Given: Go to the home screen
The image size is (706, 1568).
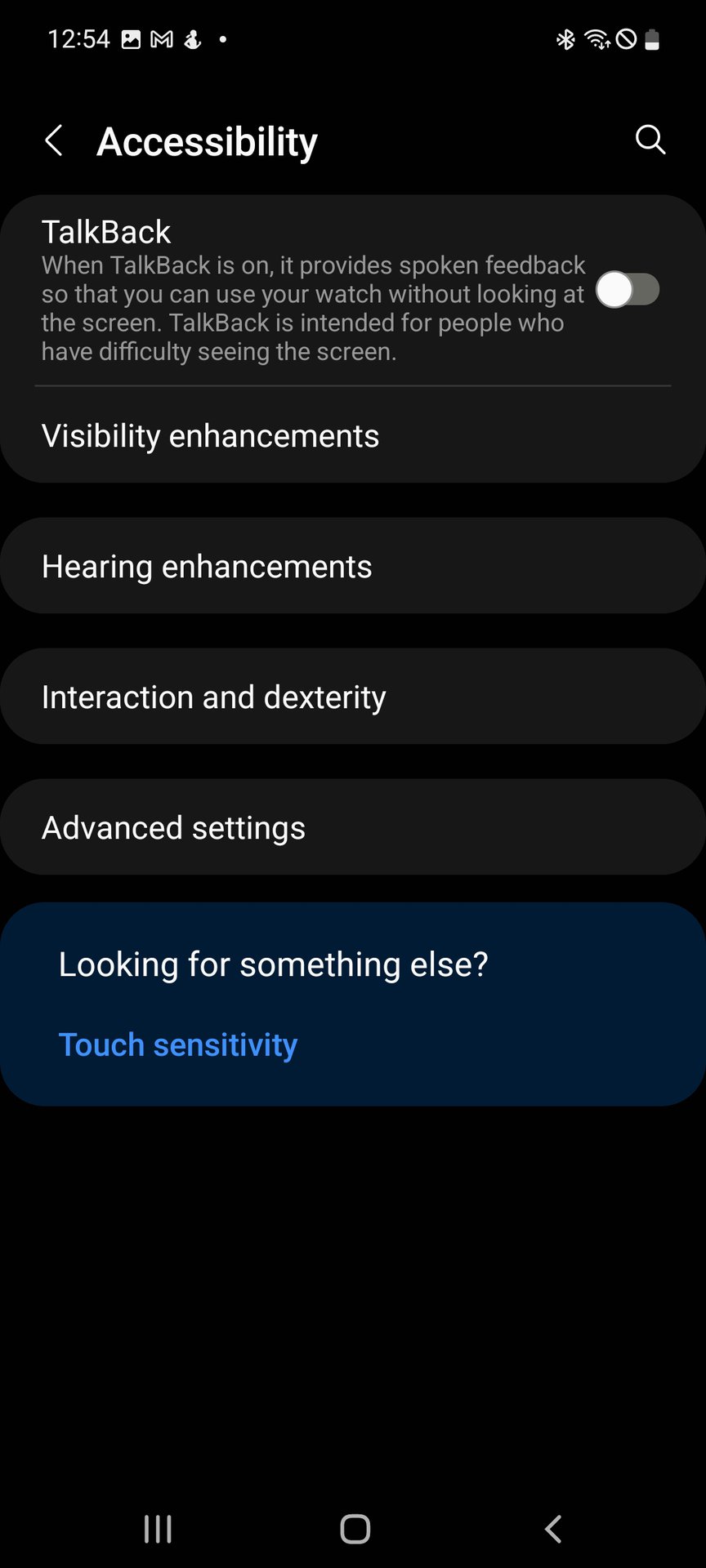Looking at the screenshot, I should (355, 1529).
